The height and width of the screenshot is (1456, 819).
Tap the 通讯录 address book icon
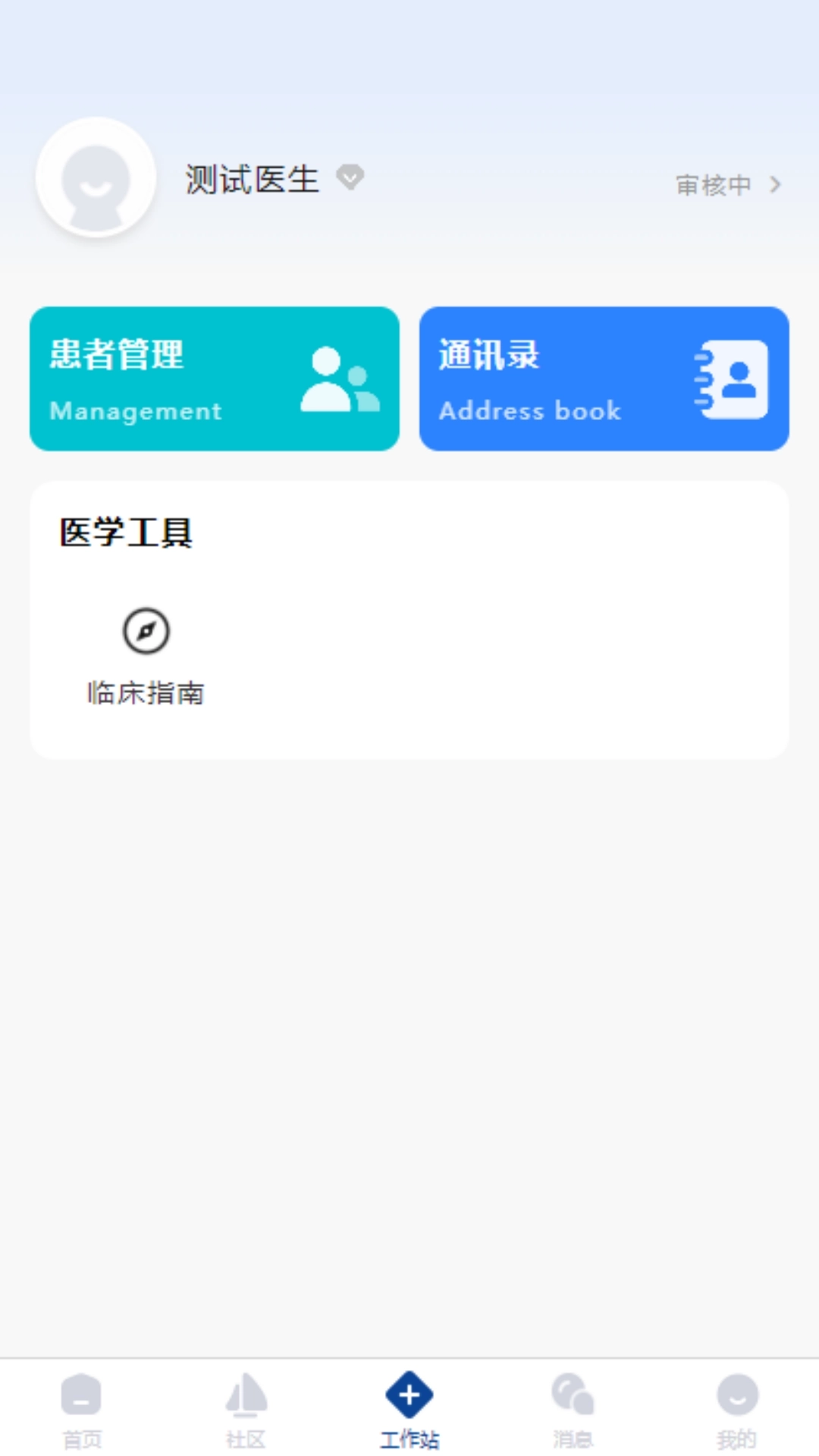[730, 378]
